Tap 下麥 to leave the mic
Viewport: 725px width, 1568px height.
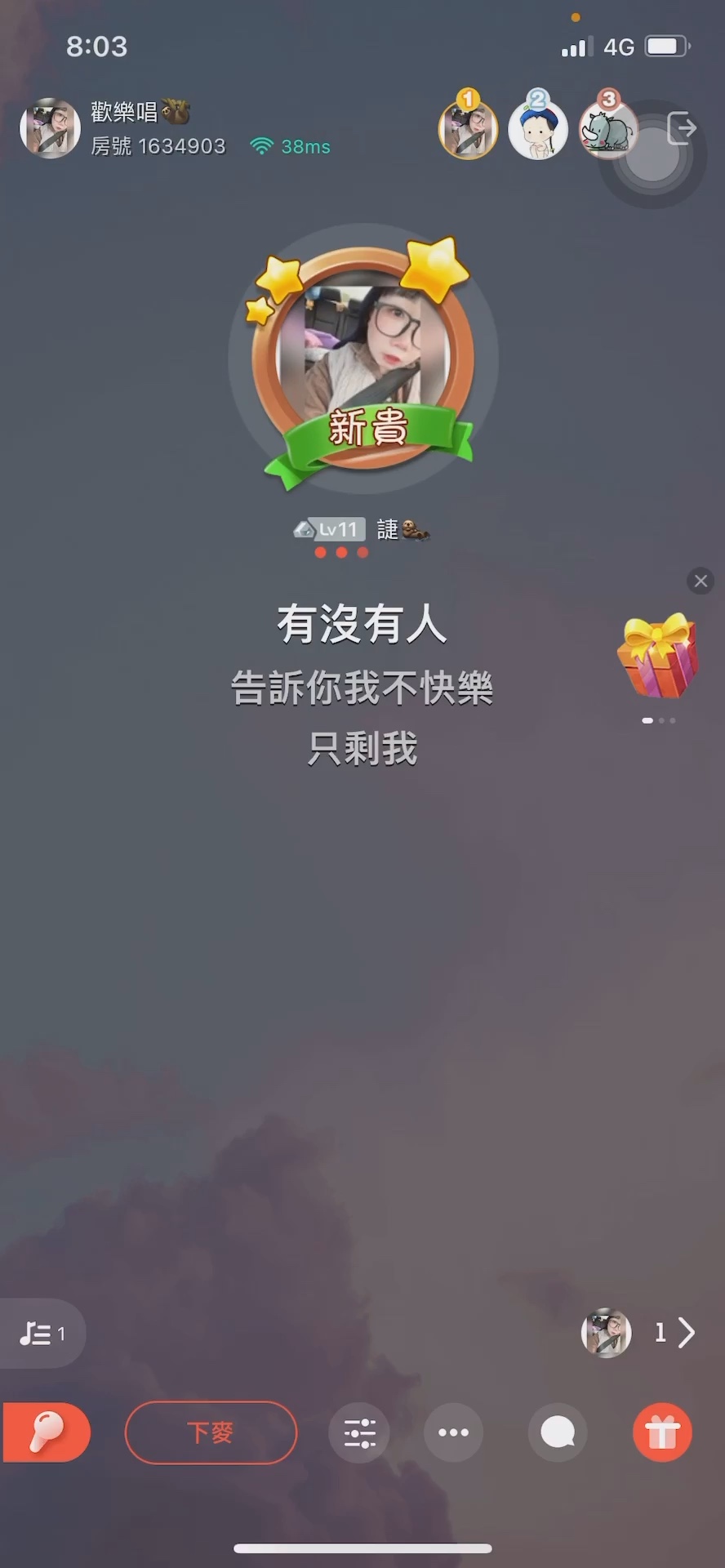[211, 1432]
